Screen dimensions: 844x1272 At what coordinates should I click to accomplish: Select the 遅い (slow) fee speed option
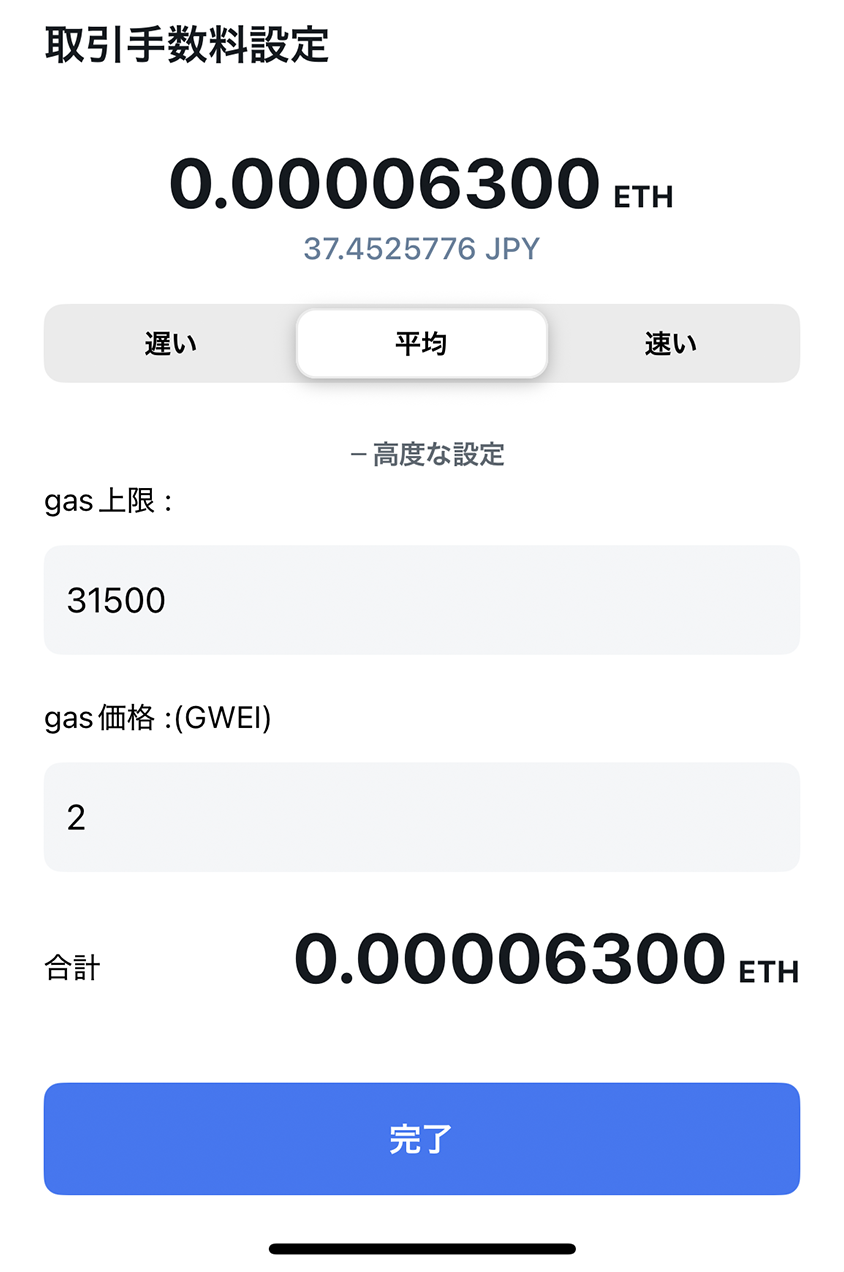point(168,343)
